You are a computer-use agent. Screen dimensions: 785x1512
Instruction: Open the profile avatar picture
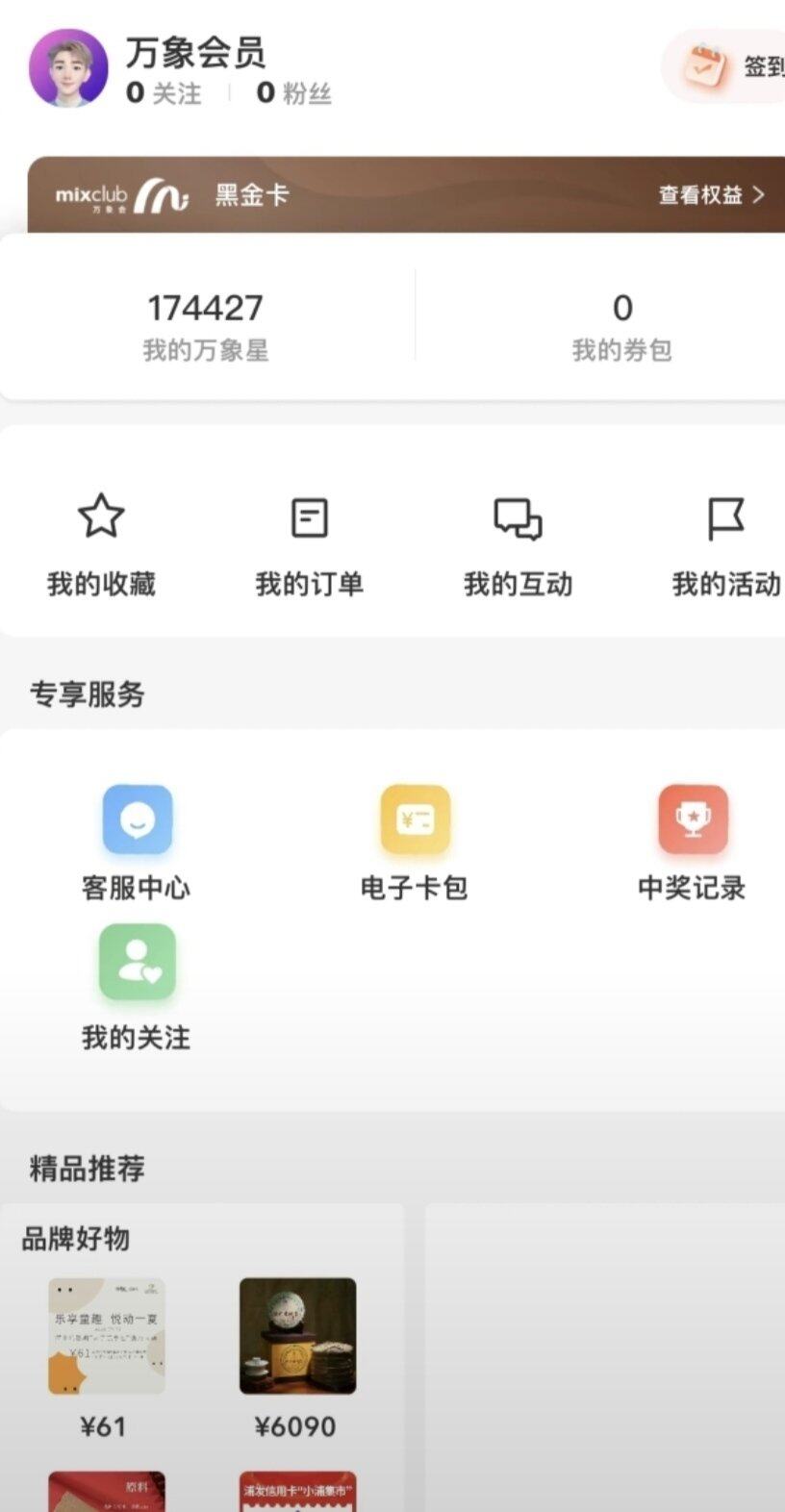click(x=68, y=68)
